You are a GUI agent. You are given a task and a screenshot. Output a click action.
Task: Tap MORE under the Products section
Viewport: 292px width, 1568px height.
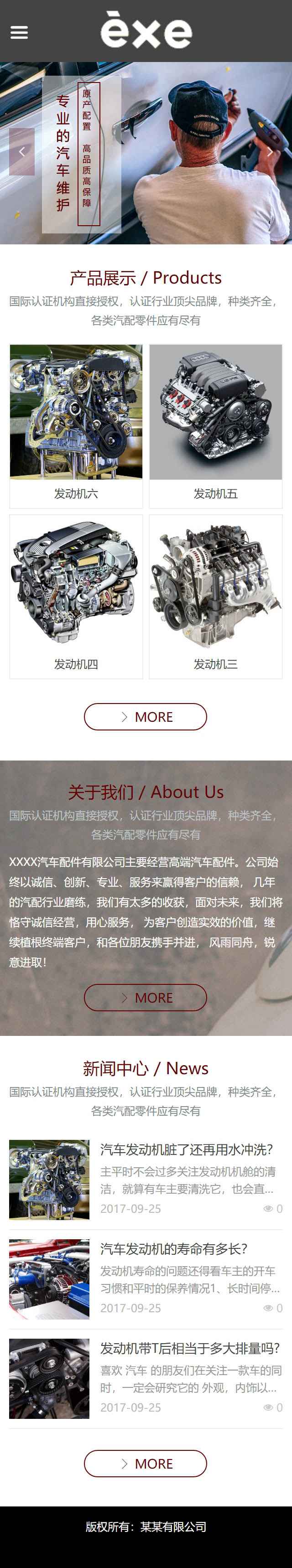pyautogui.click(x=146, y=716)
